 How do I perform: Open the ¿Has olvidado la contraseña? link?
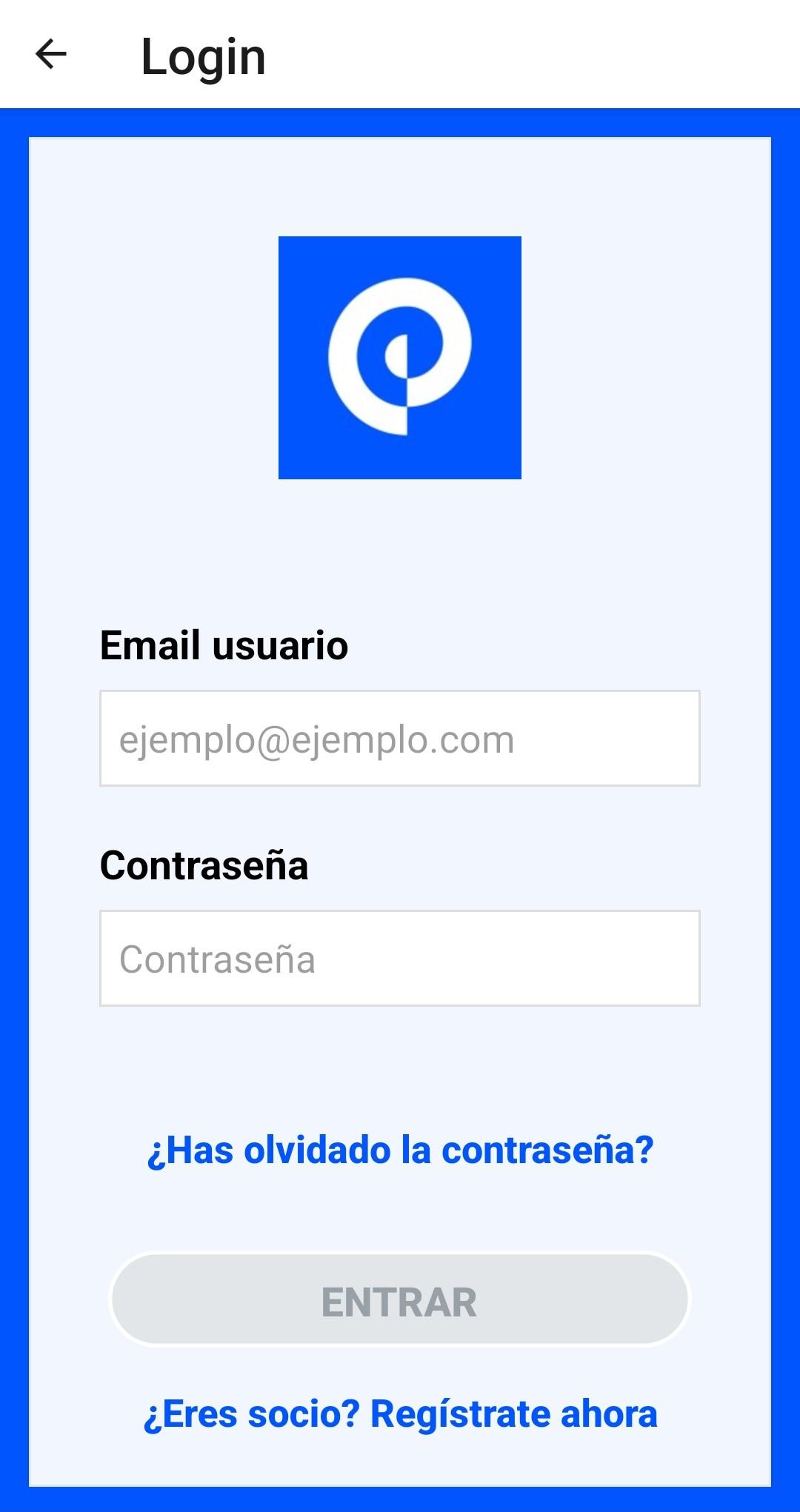(400, 1150)
